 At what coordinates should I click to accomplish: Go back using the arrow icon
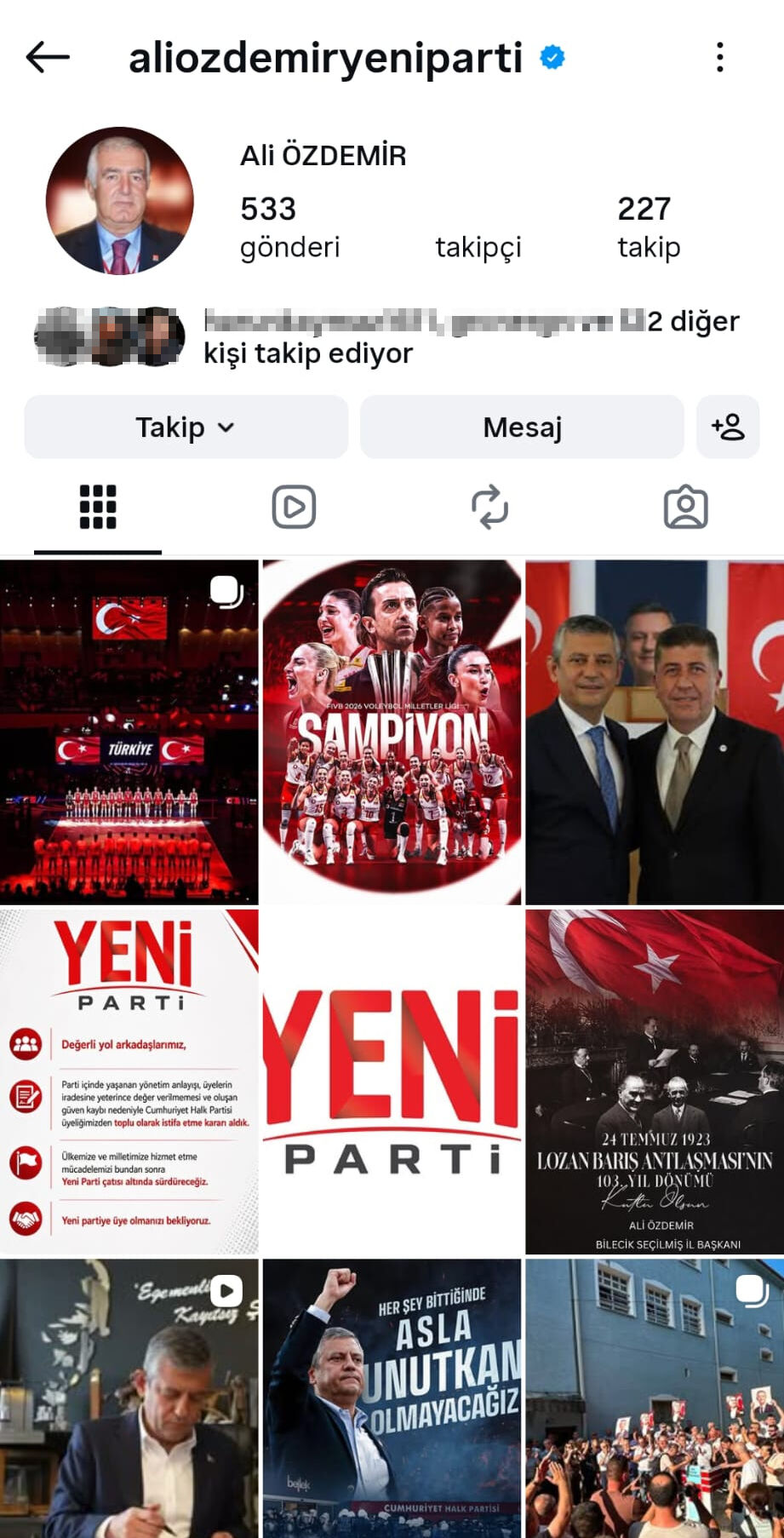tap(48, 57)
